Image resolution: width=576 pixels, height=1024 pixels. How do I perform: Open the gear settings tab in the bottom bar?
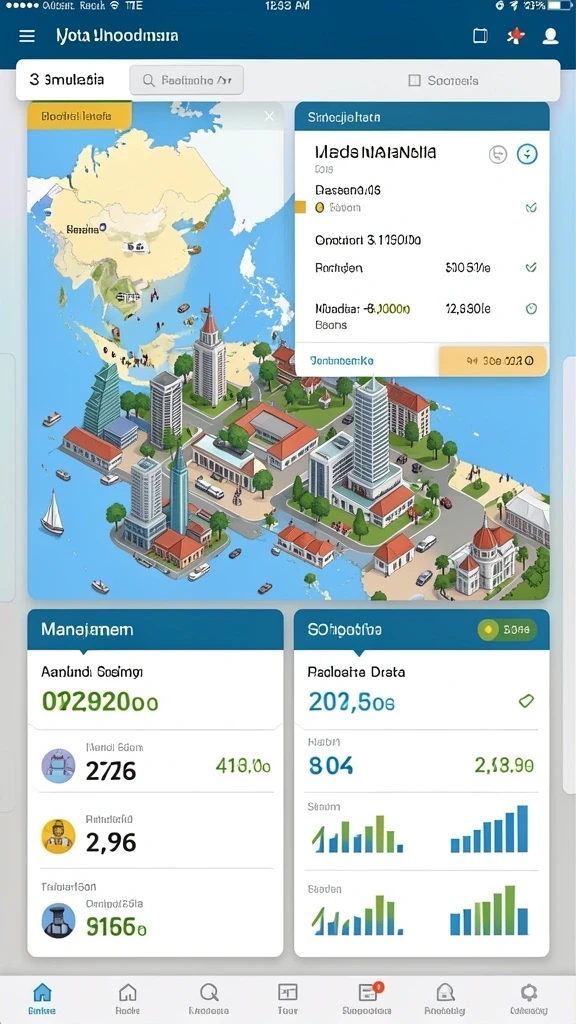click(x=528, y=999)
